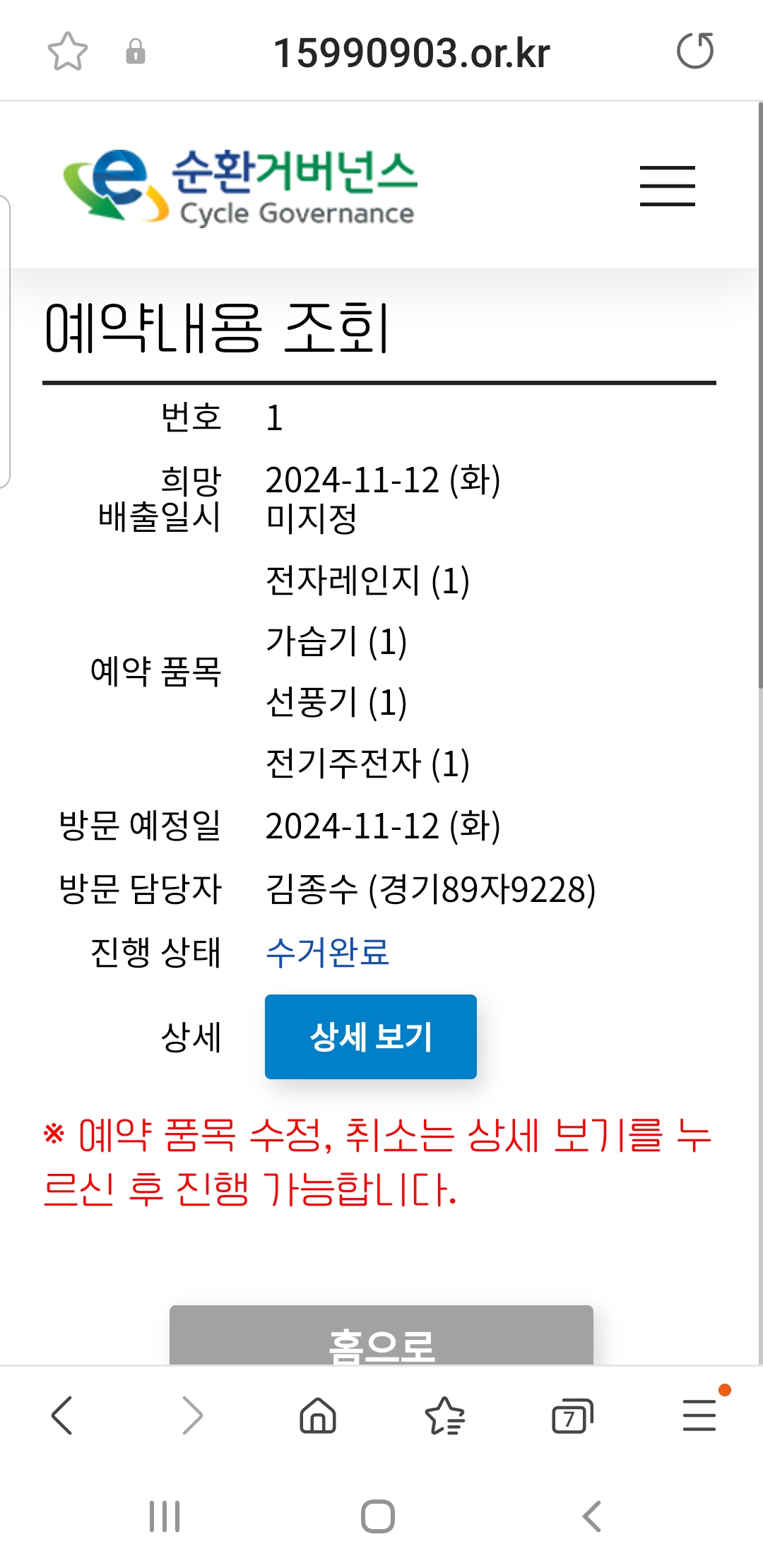Bookmark this page with the star icon
763x1568 pixels.
click(67, 52)
